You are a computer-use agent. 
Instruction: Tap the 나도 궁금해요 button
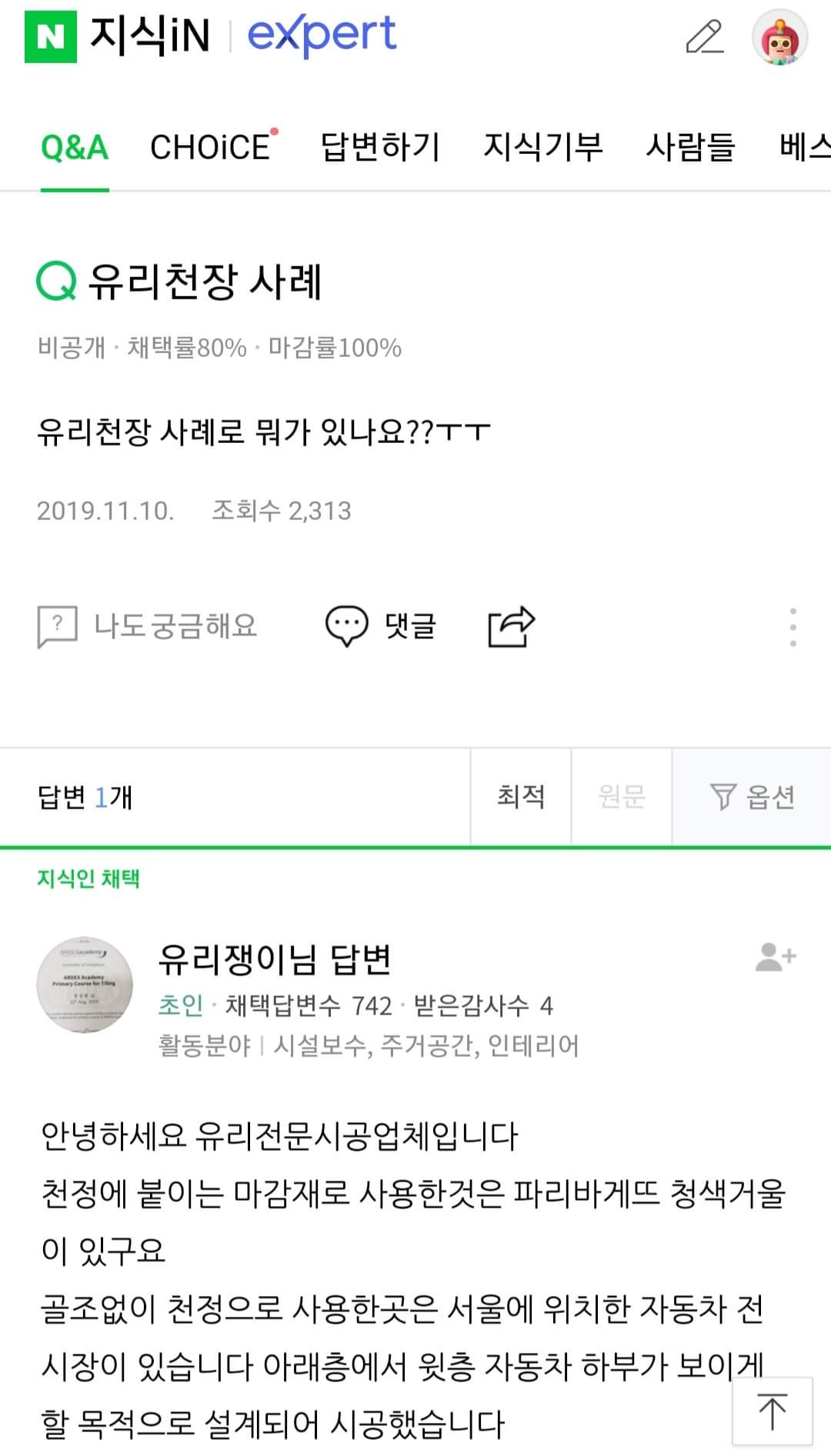click(148, 625)
